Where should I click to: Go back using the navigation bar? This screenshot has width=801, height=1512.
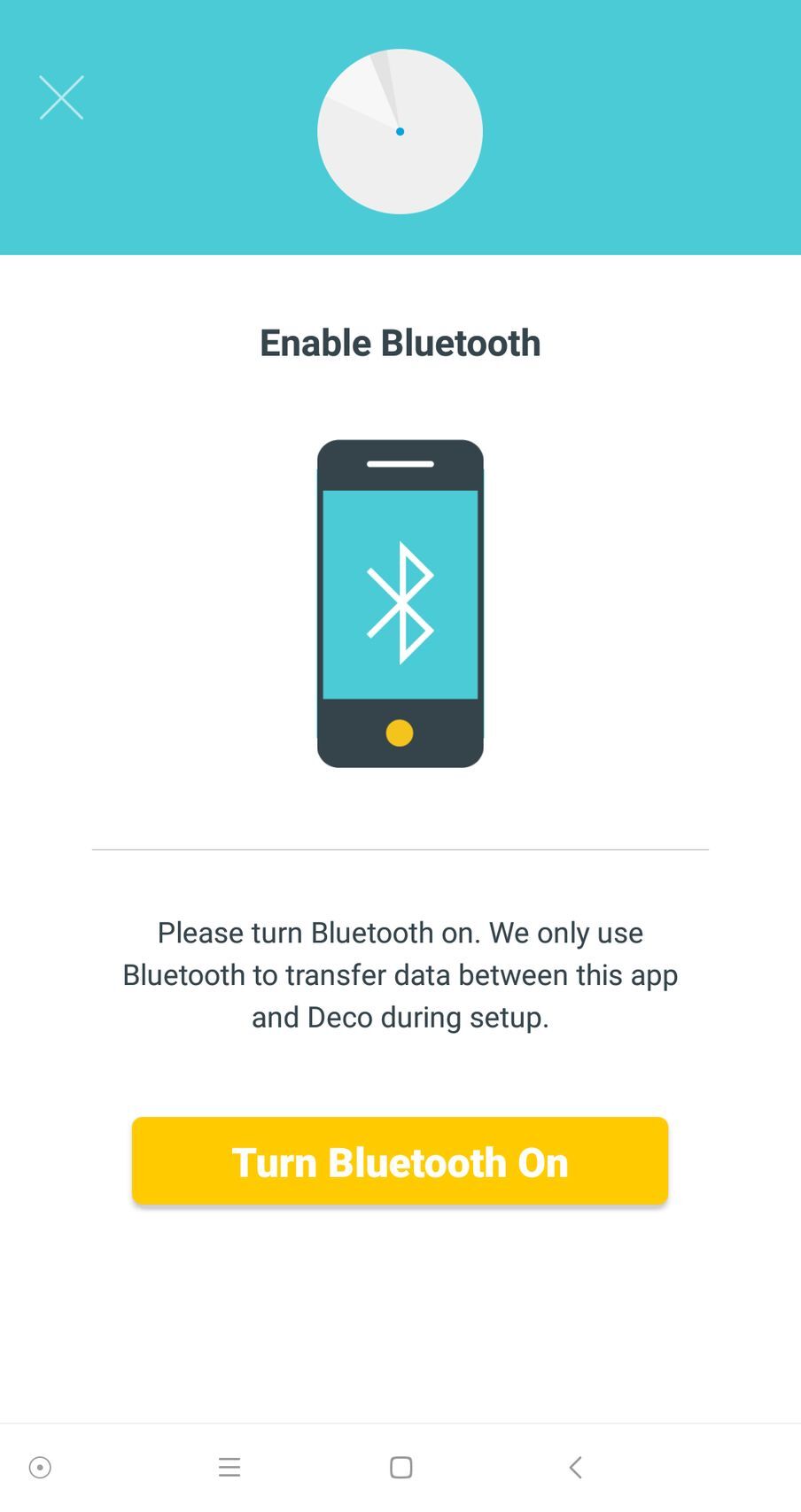click(575, 1468)
